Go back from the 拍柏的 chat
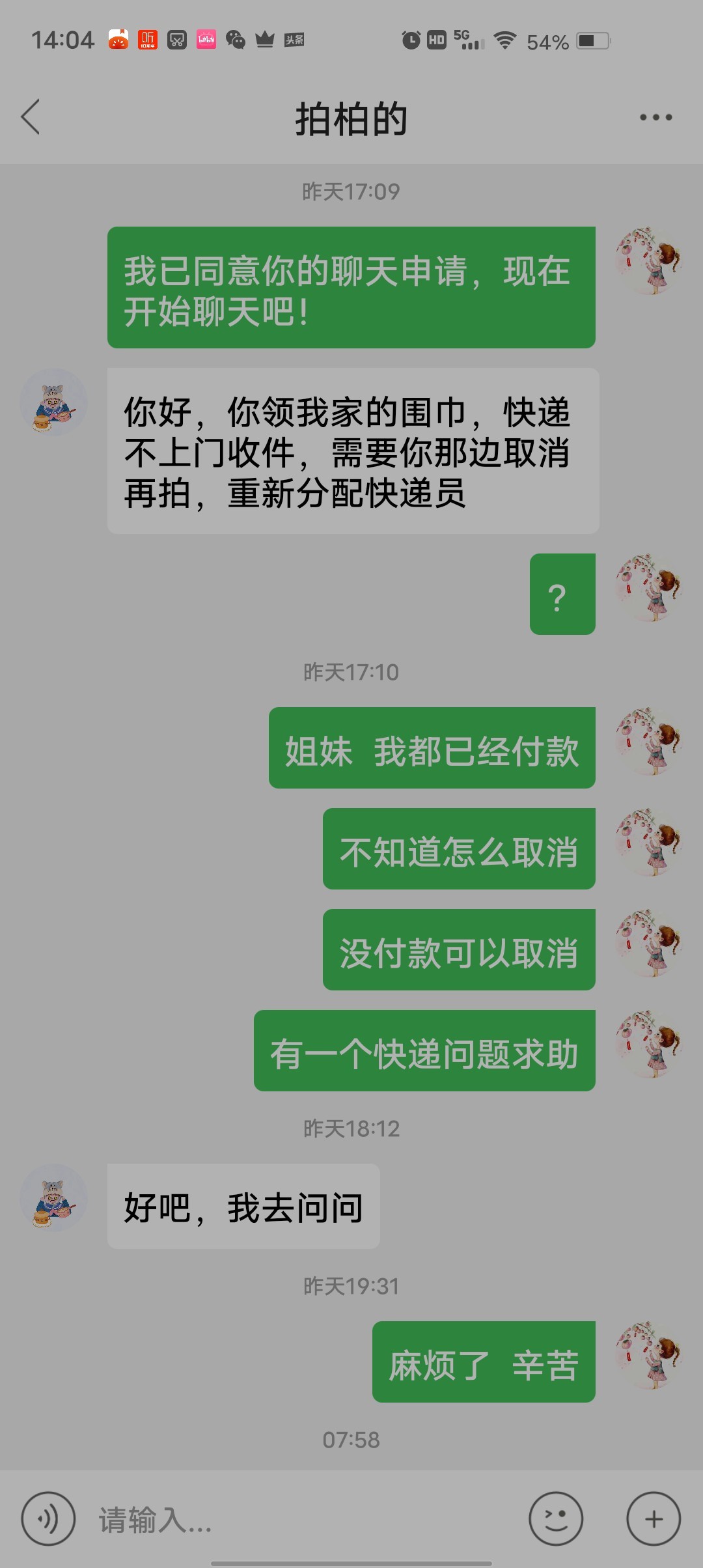Viewport: 703px width, 1568px height. point(31,117)
